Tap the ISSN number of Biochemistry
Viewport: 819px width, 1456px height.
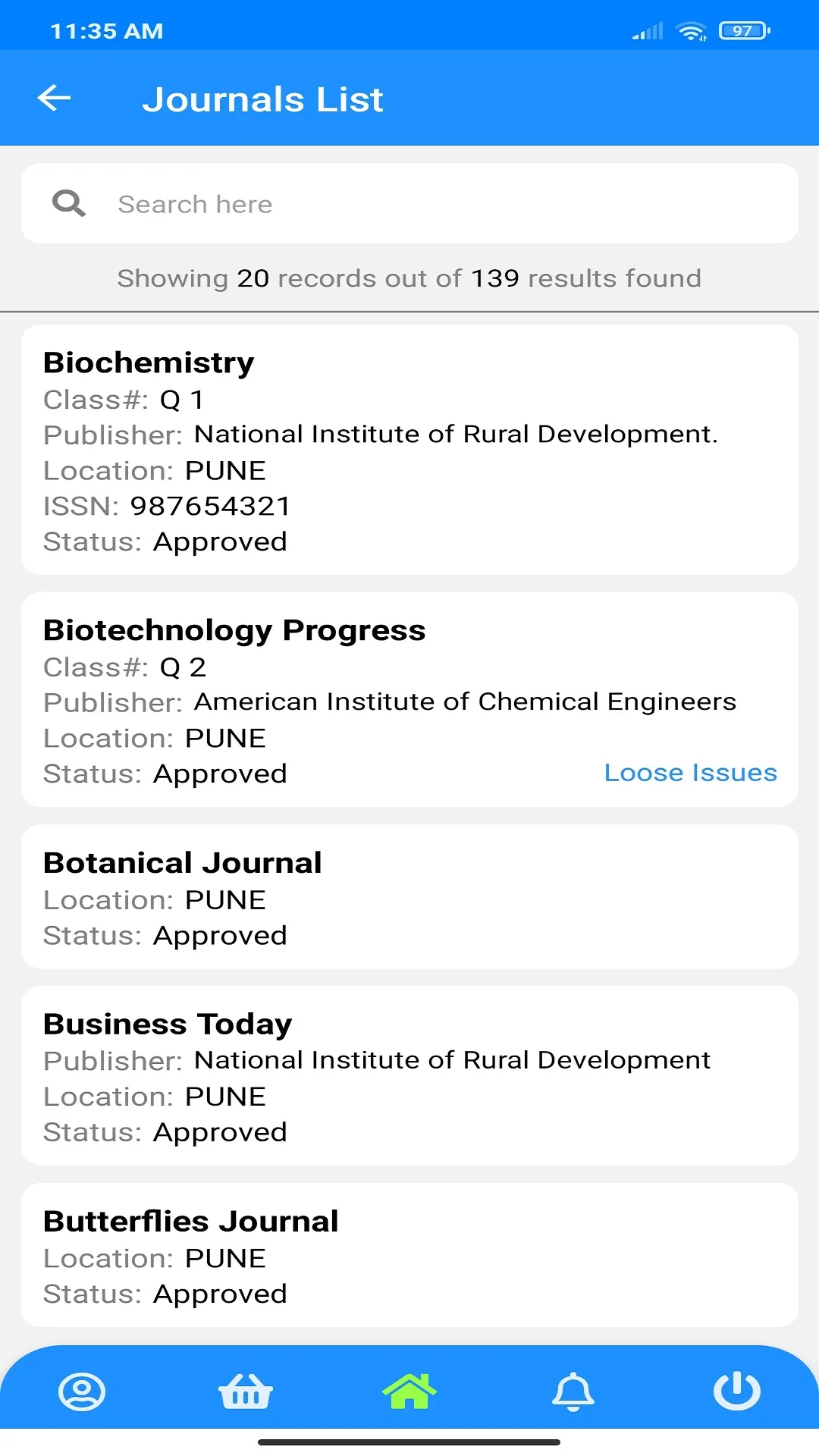pos(210,506)
